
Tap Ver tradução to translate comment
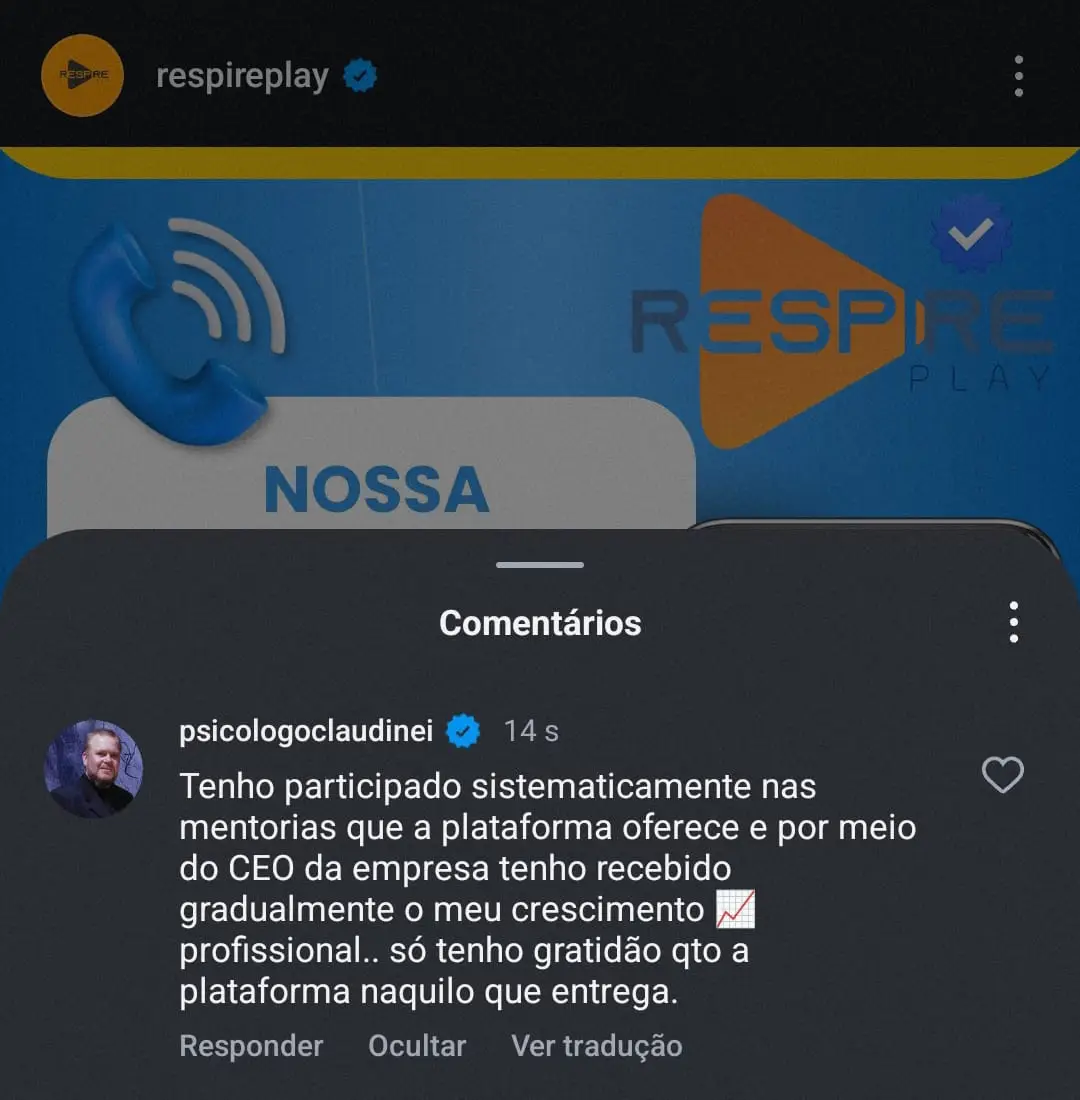click(597, 1046)
